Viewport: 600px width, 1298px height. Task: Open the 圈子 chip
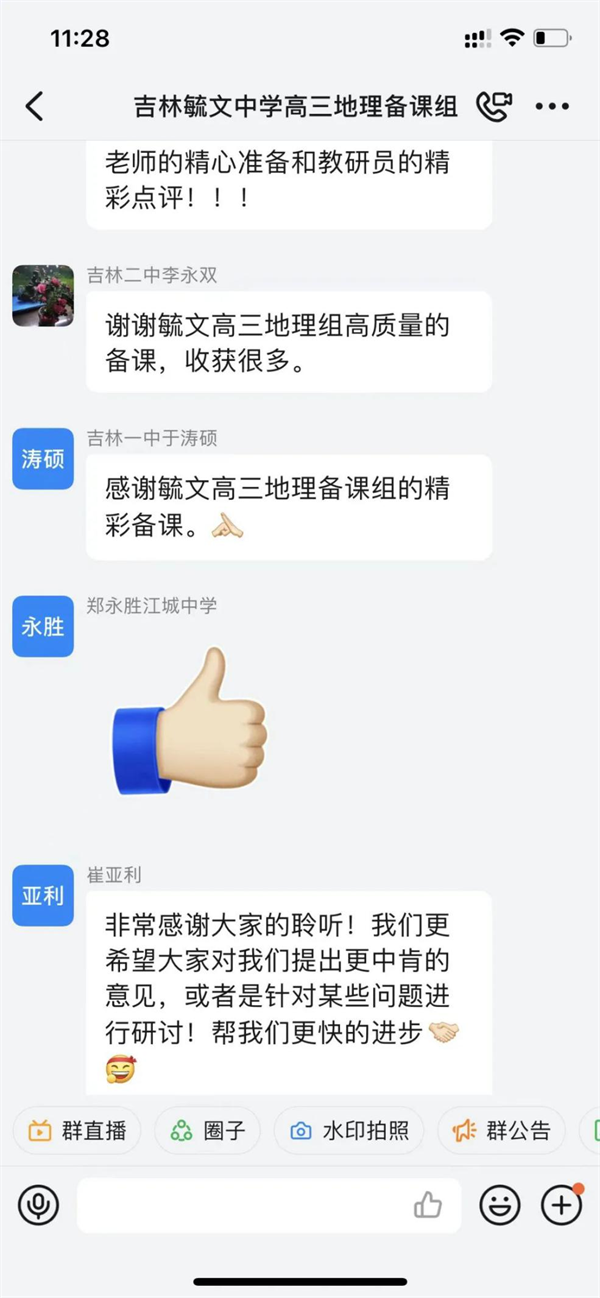coord(207,1131)
